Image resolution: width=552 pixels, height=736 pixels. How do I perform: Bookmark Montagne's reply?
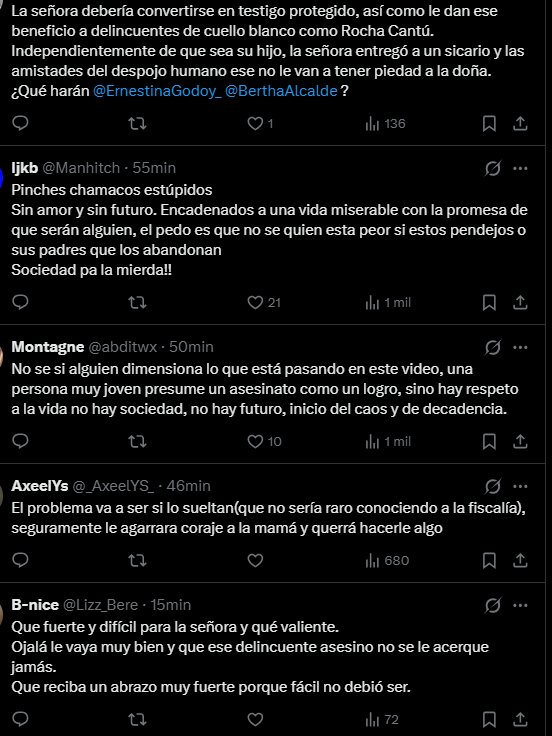point(489,441)
